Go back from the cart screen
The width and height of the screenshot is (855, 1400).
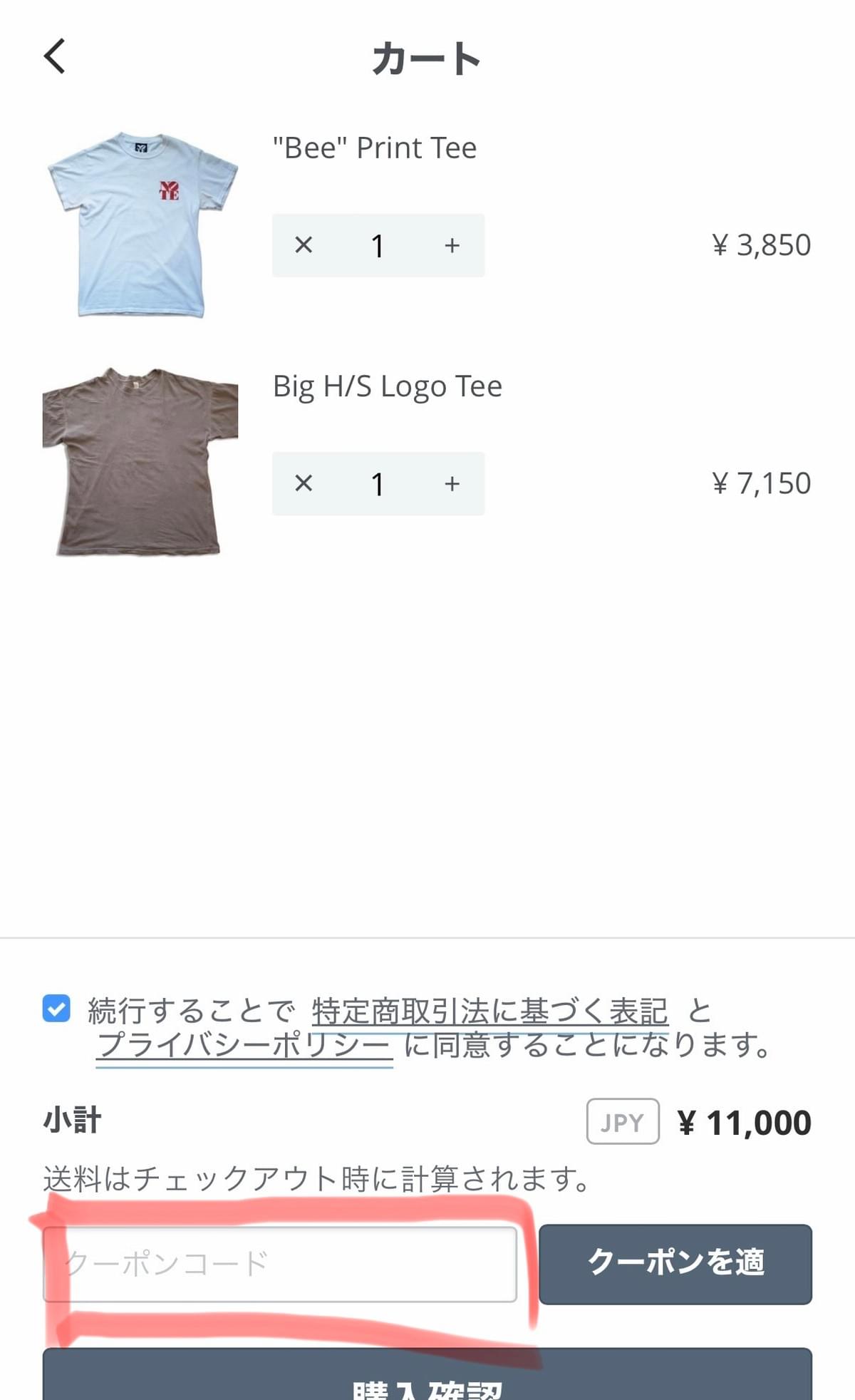[x=55, y=56]
